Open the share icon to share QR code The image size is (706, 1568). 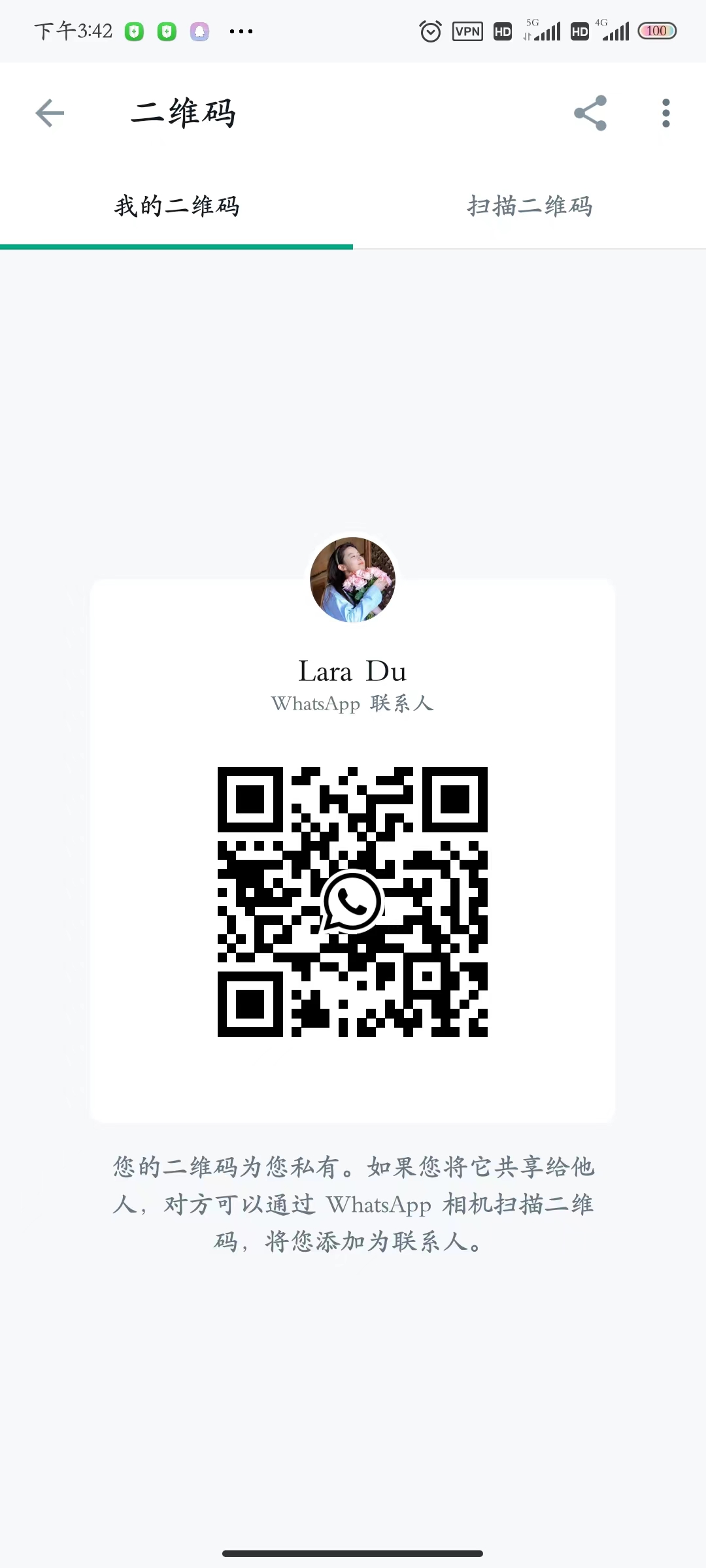[x=590, y=112]
